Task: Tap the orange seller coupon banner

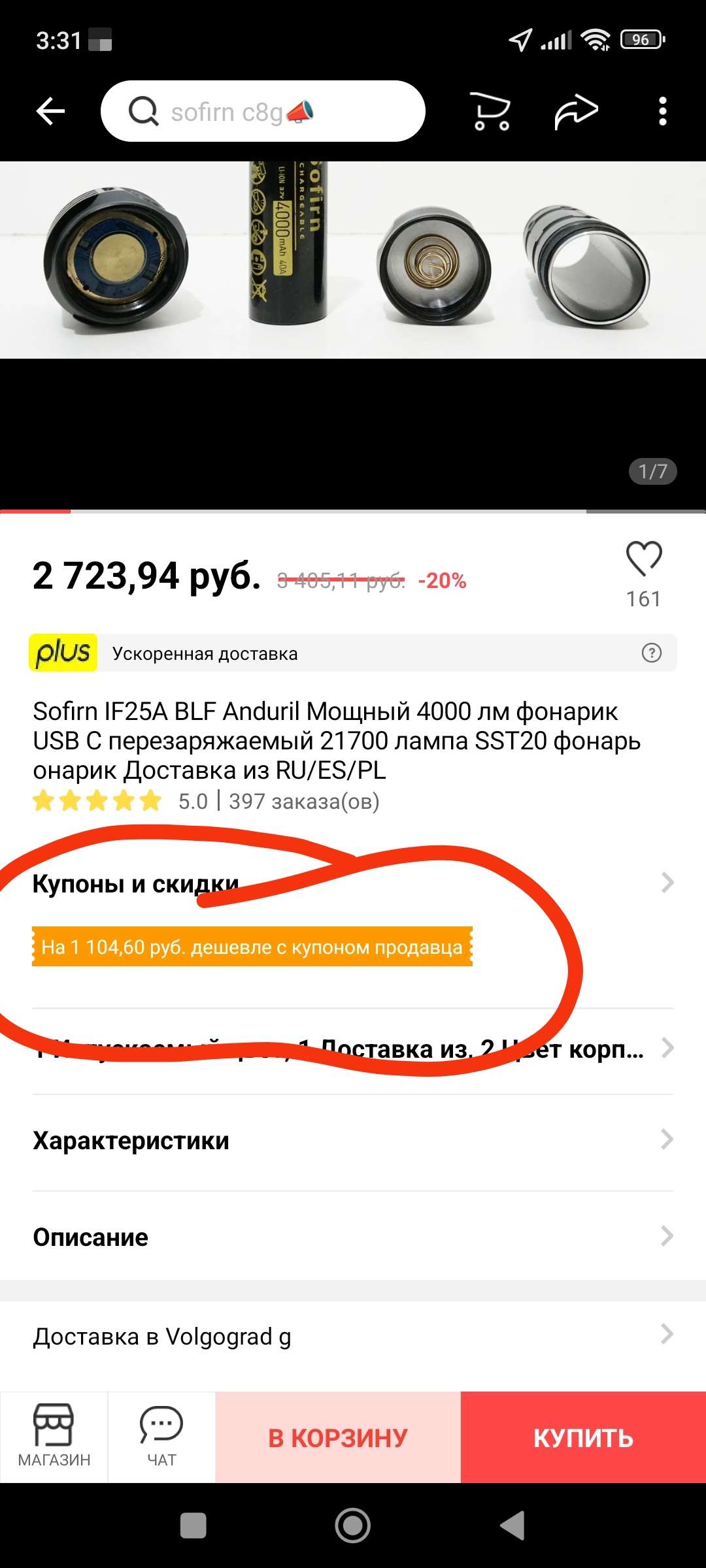Action: click(252, 947)
